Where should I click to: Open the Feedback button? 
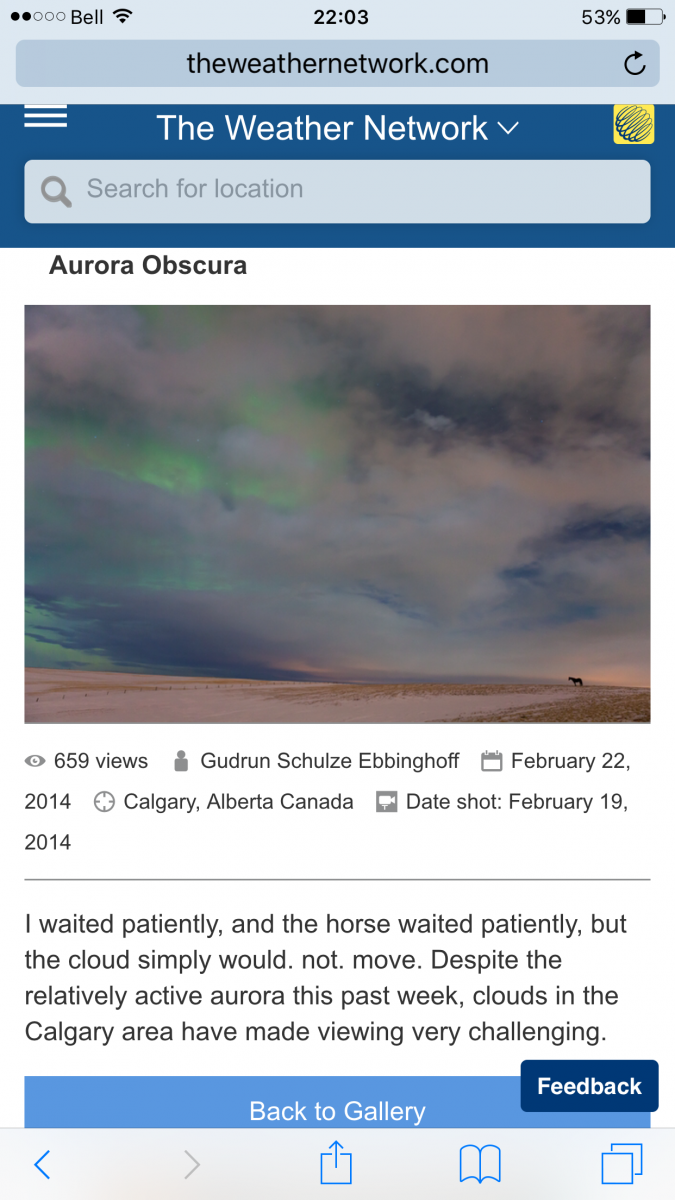pos(589,1086)
